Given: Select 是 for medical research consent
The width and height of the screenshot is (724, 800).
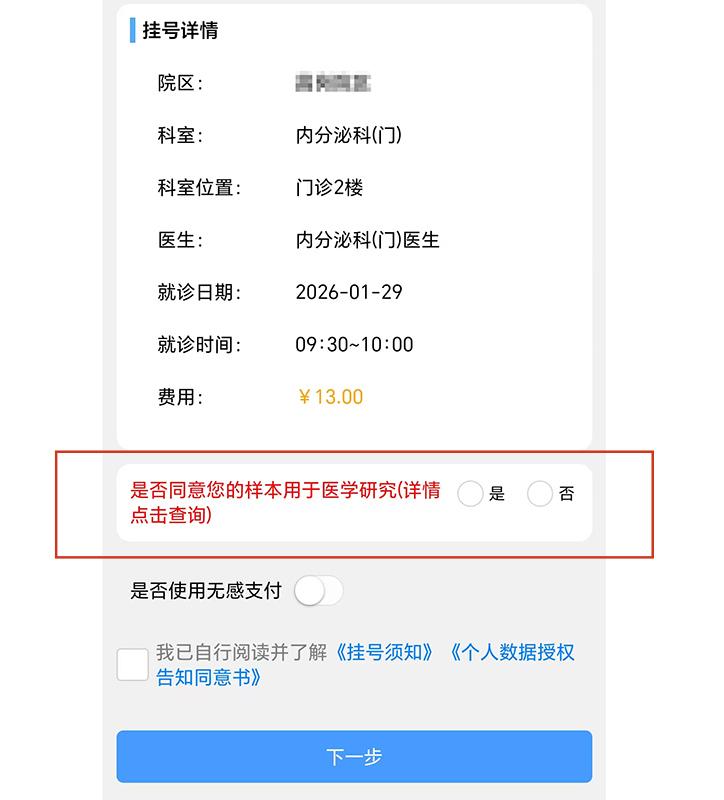Looking at the screenshot, I should (470, 494).
